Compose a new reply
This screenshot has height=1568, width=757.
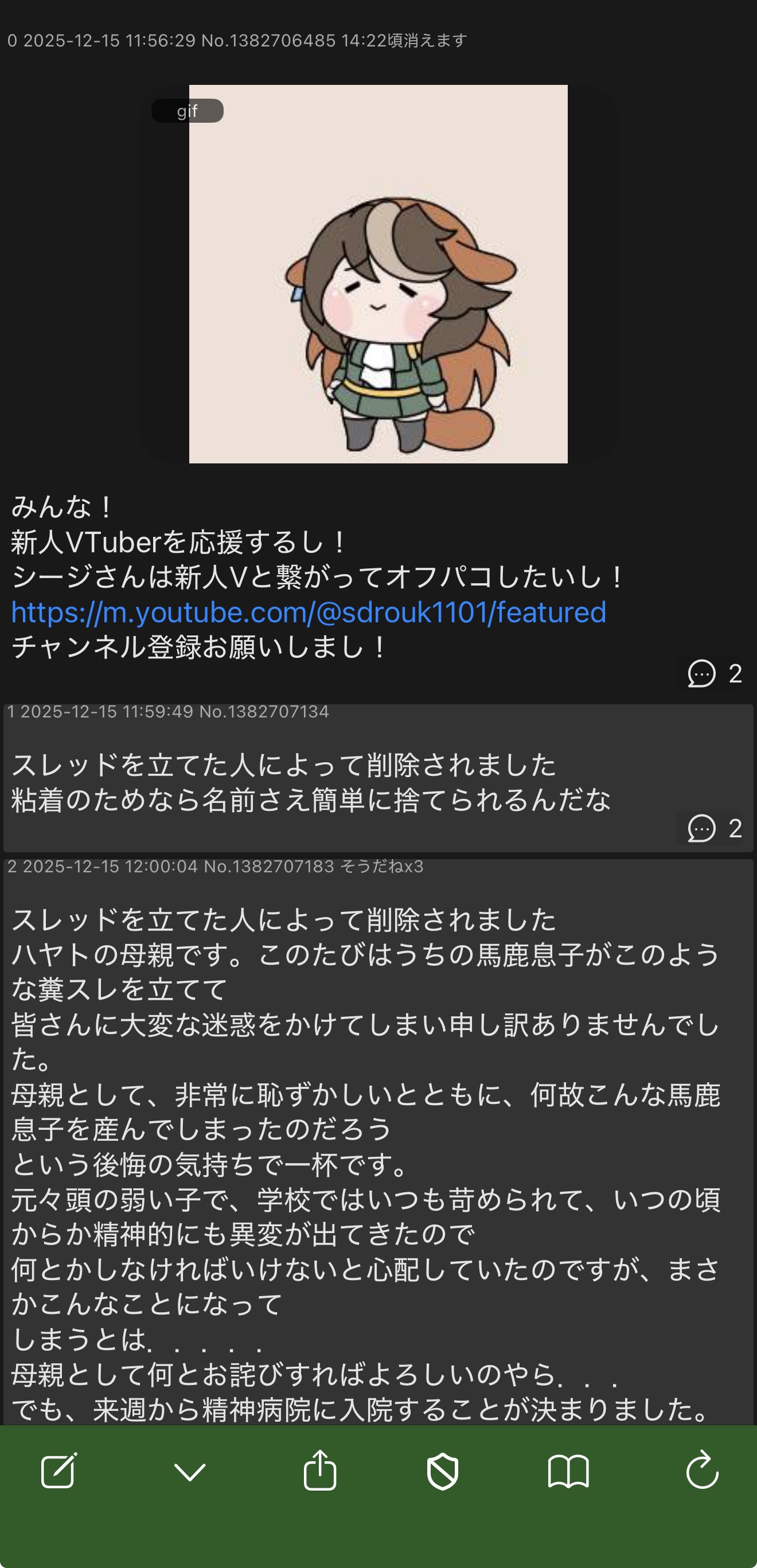point(58,1471)
